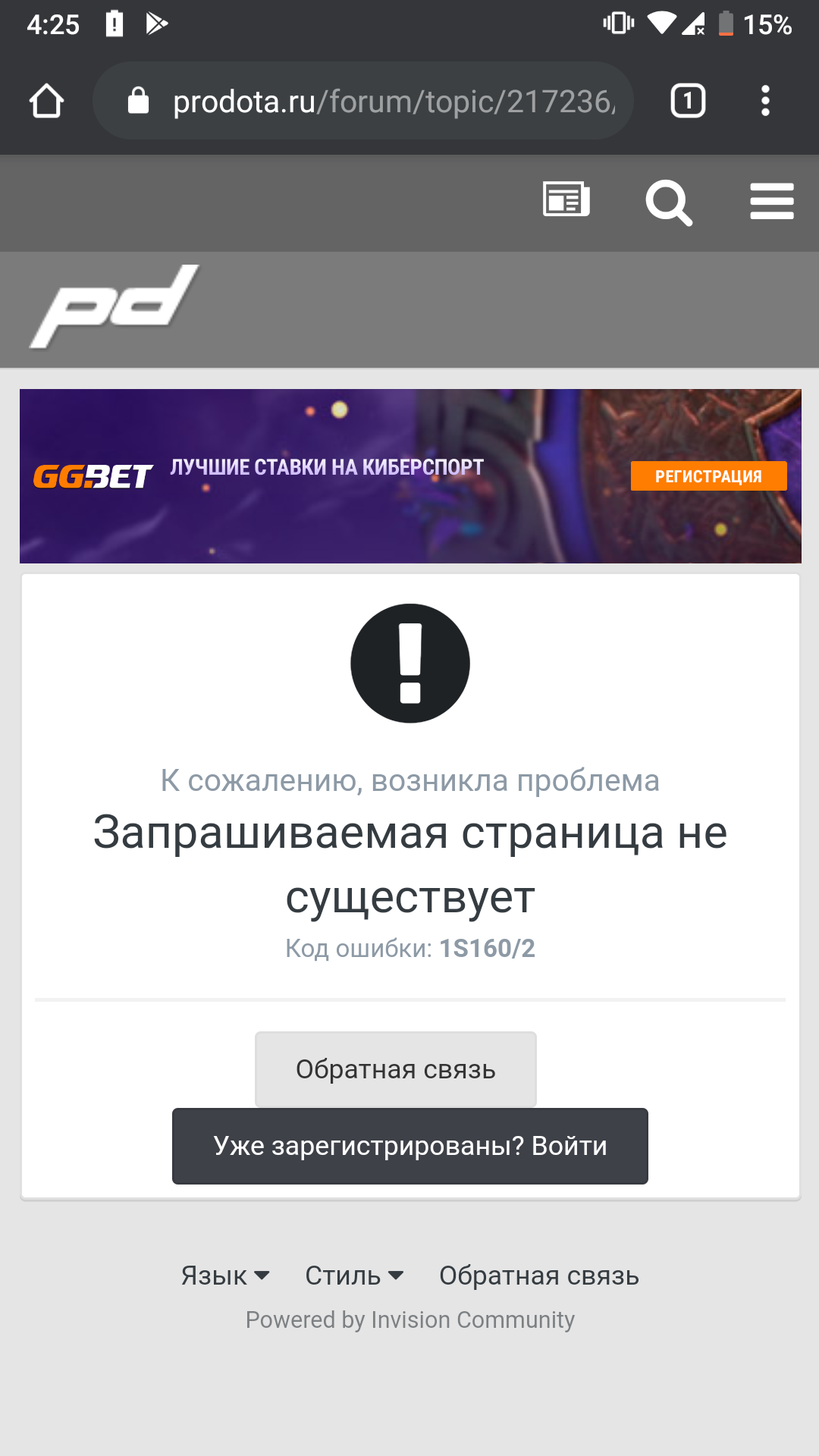Go to the PD logo homepage
819x1456 pixels.
pyautogui.click(x=114, y=306)
